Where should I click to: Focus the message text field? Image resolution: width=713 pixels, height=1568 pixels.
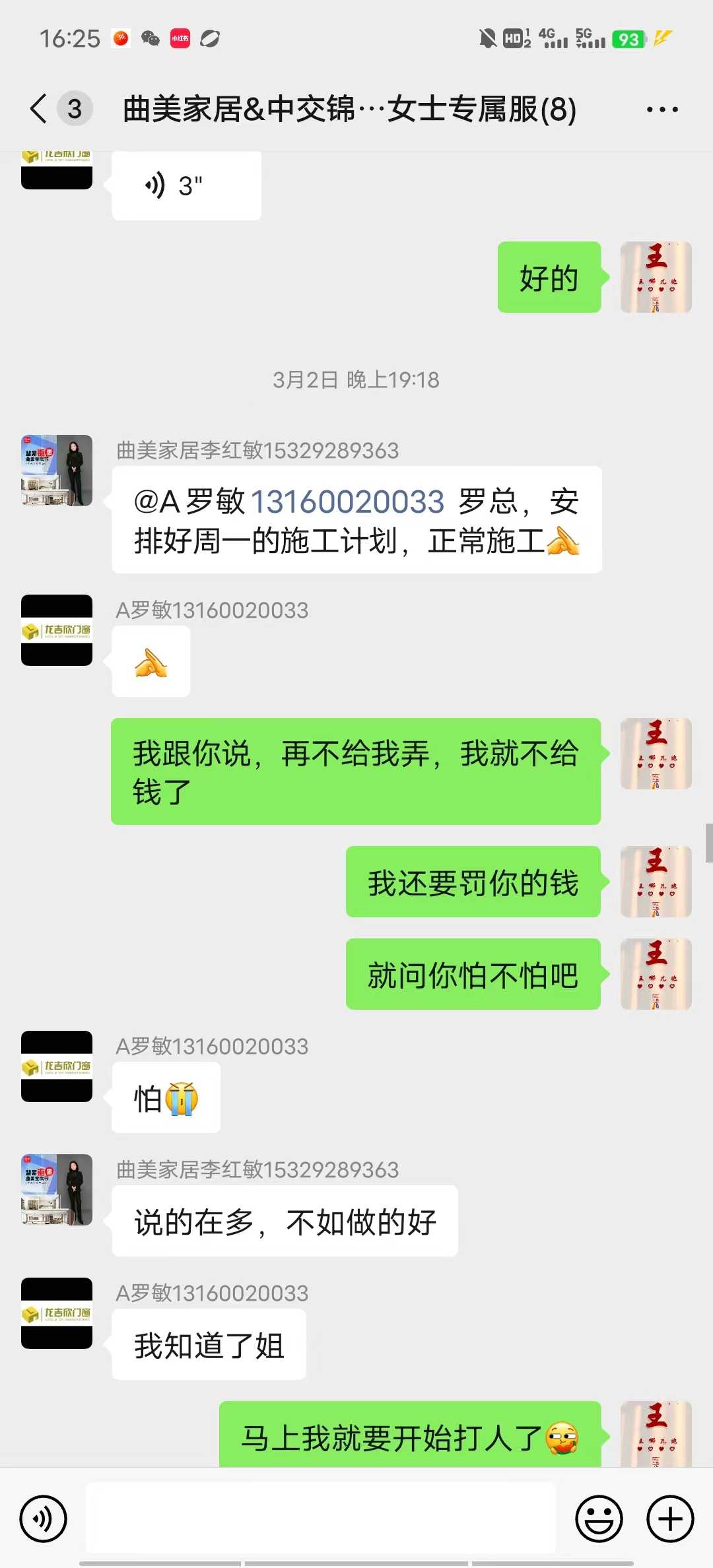(321, 1518)
